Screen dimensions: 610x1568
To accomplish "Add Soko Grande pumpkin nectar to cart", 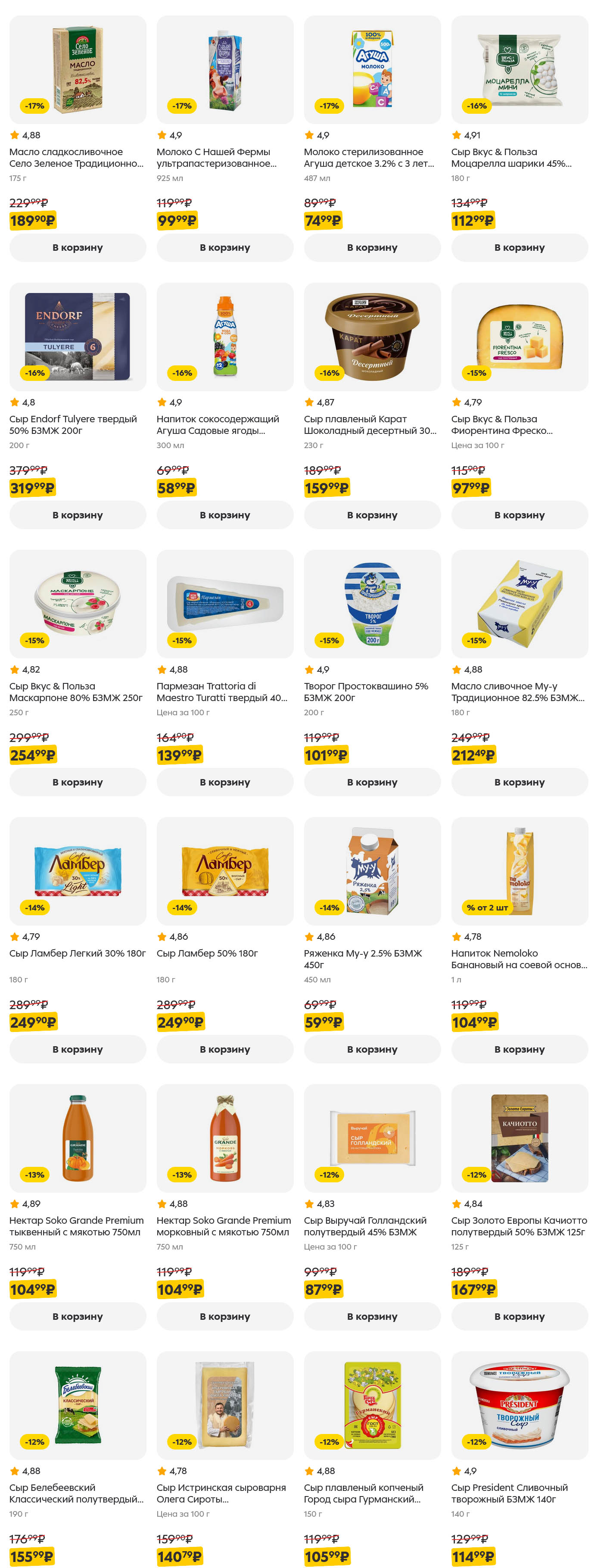I will pyautogui.click(x=77, y=1317).
